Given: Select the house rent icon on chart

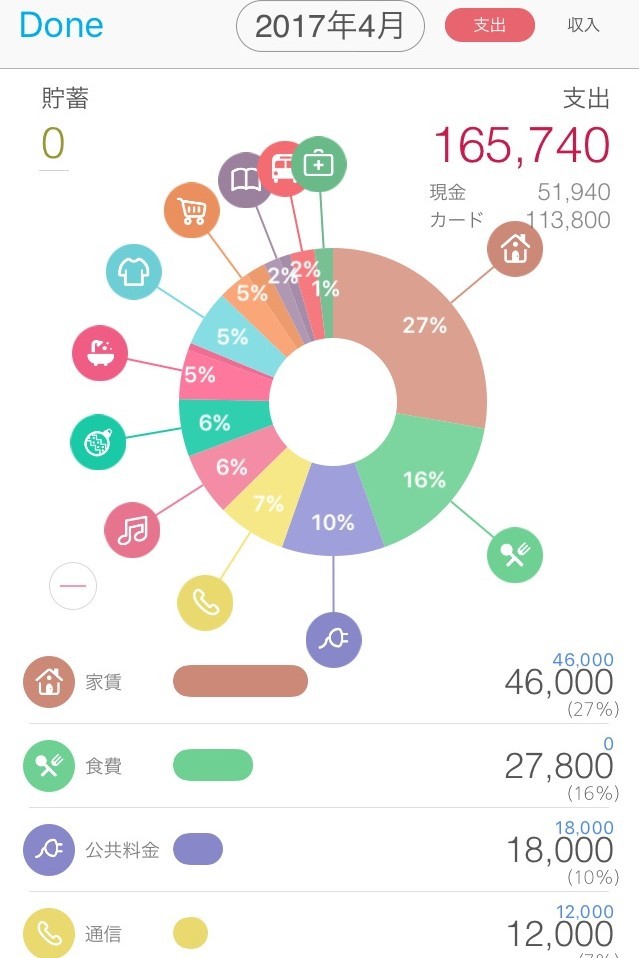Looking at the screenshot, I should 515,249.
